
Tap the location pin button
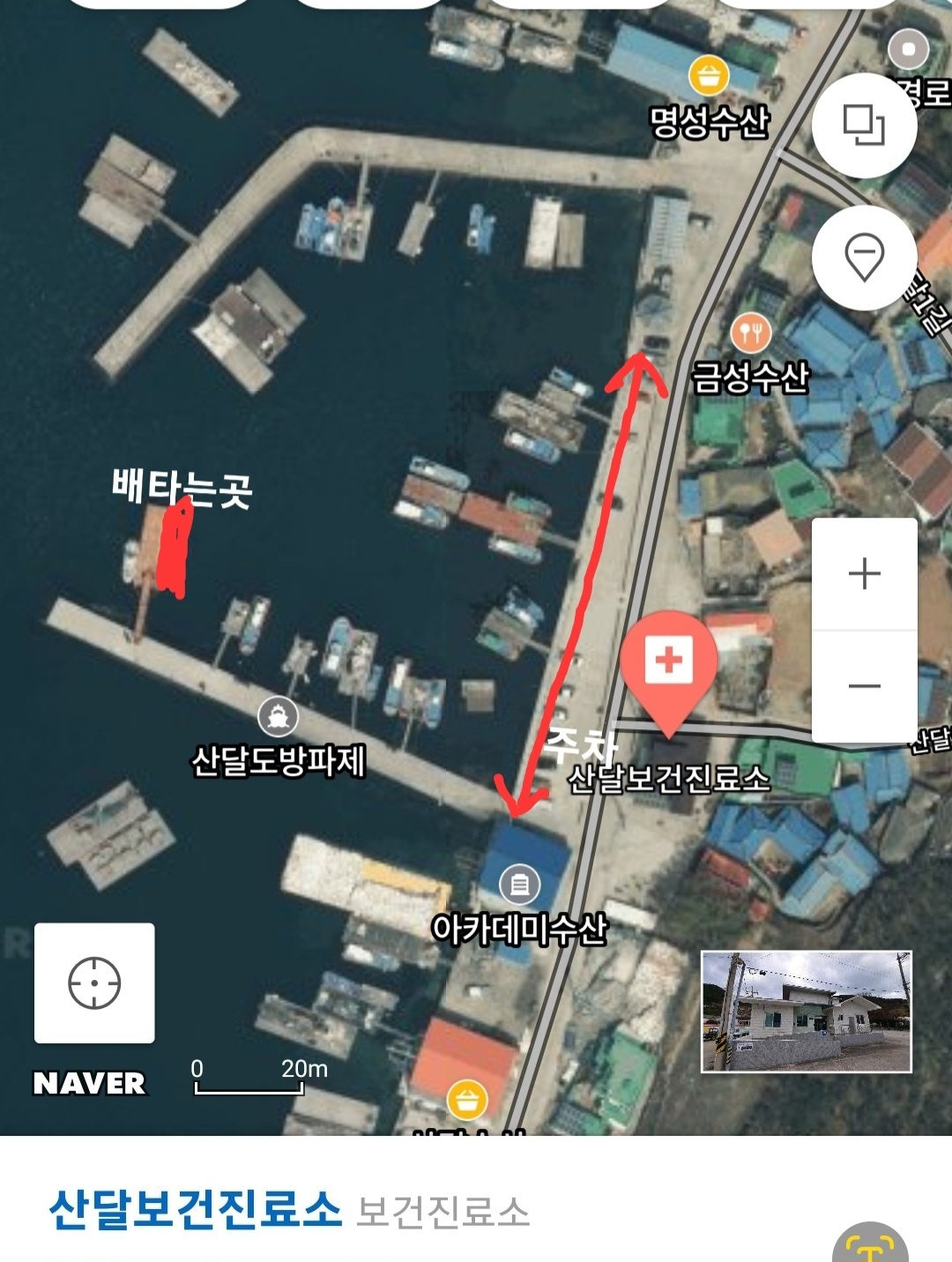click(x=864, y=258)
